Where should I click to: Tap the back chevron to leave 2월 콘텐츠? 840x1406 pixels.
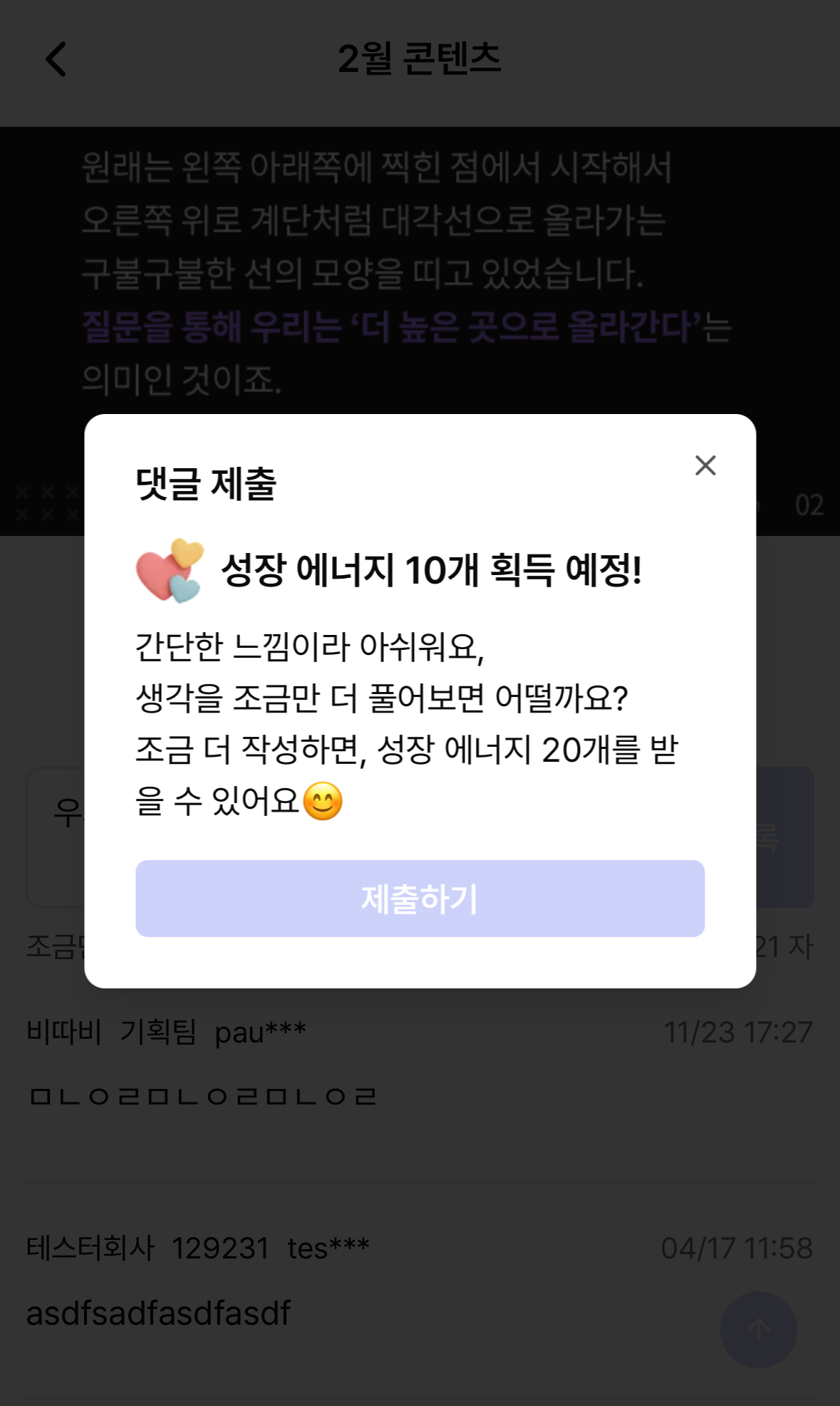point(57,60)
